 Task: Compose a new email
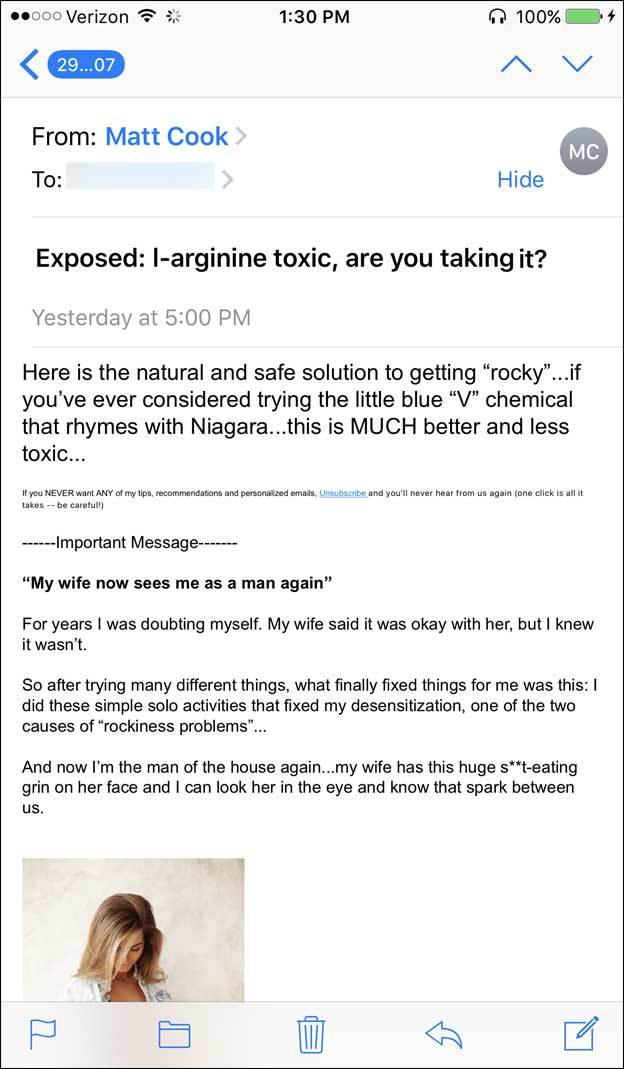pos(581,1034)
